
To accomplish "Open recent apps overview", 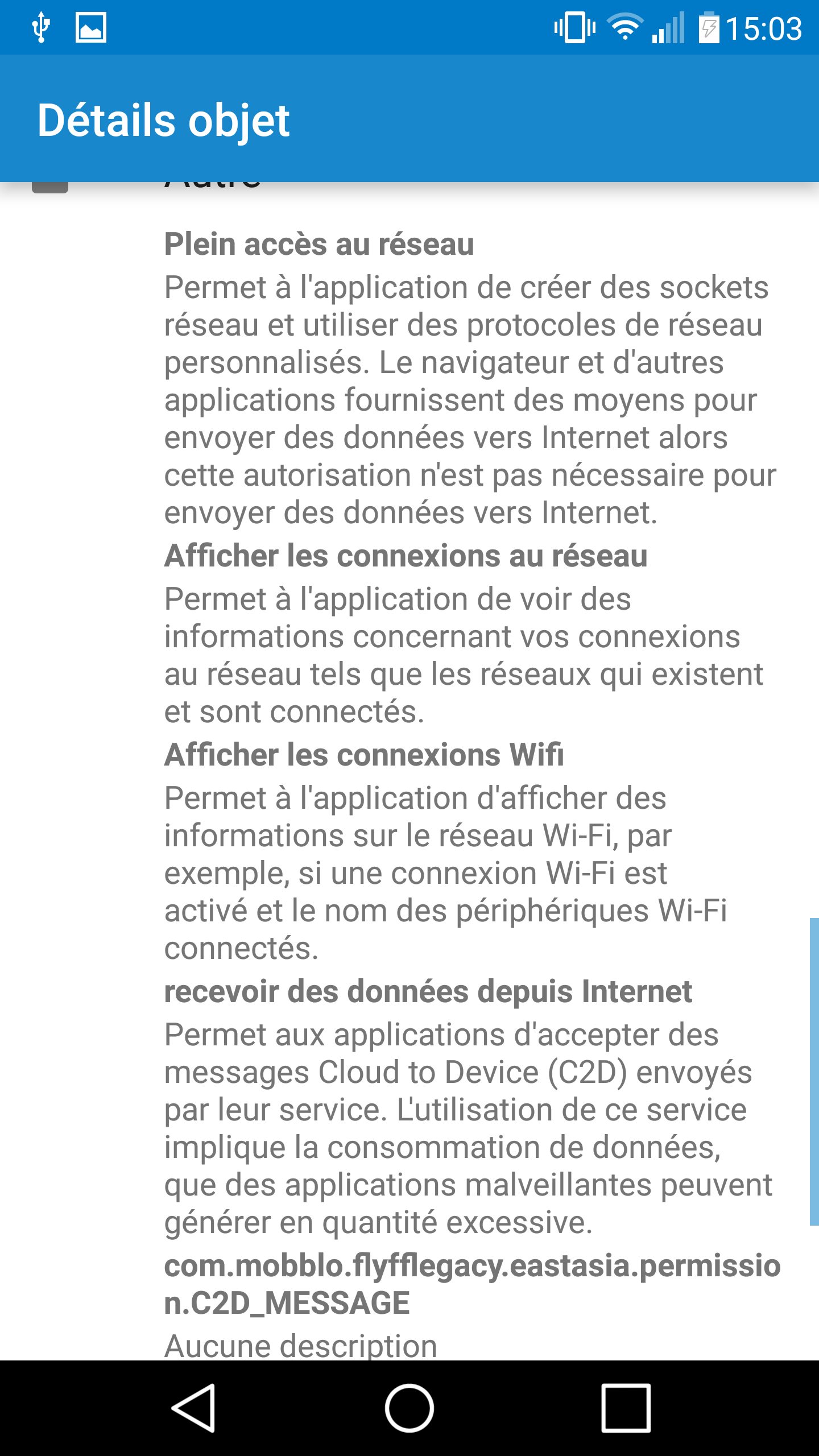I will point(626,1408).
